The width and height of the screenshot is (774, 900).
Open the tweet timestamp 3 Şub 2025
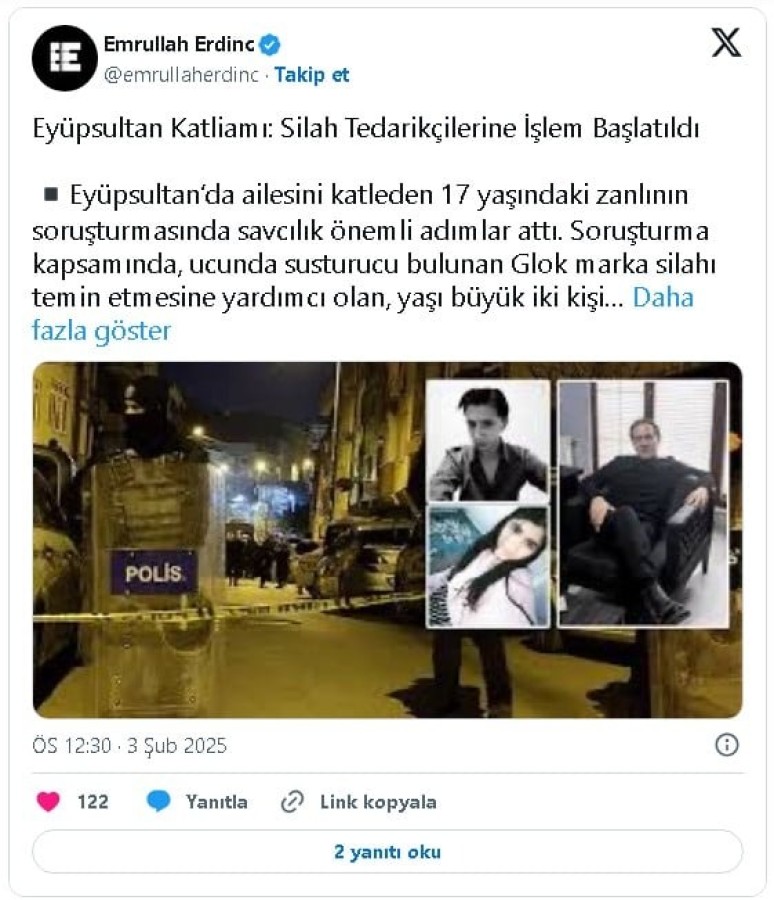130,746
